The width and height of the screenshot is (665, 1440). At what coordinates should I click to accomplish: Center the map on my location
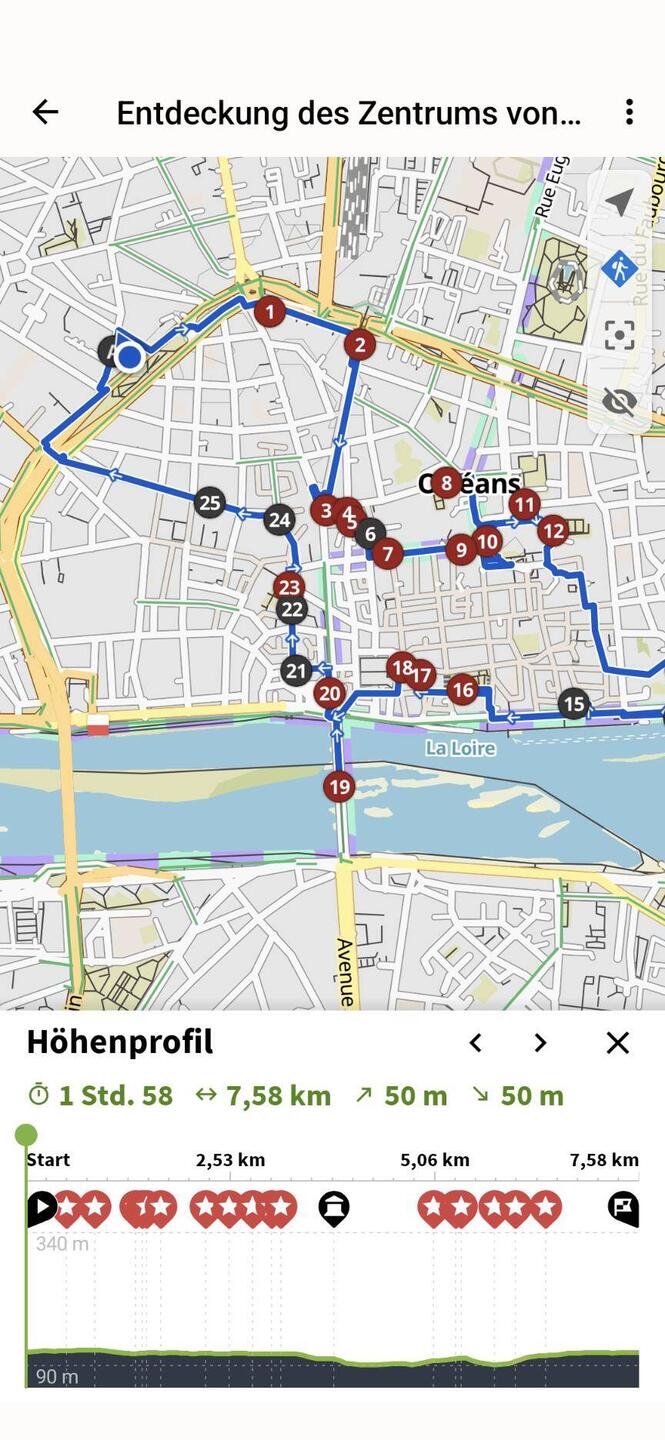pos(619,203)
